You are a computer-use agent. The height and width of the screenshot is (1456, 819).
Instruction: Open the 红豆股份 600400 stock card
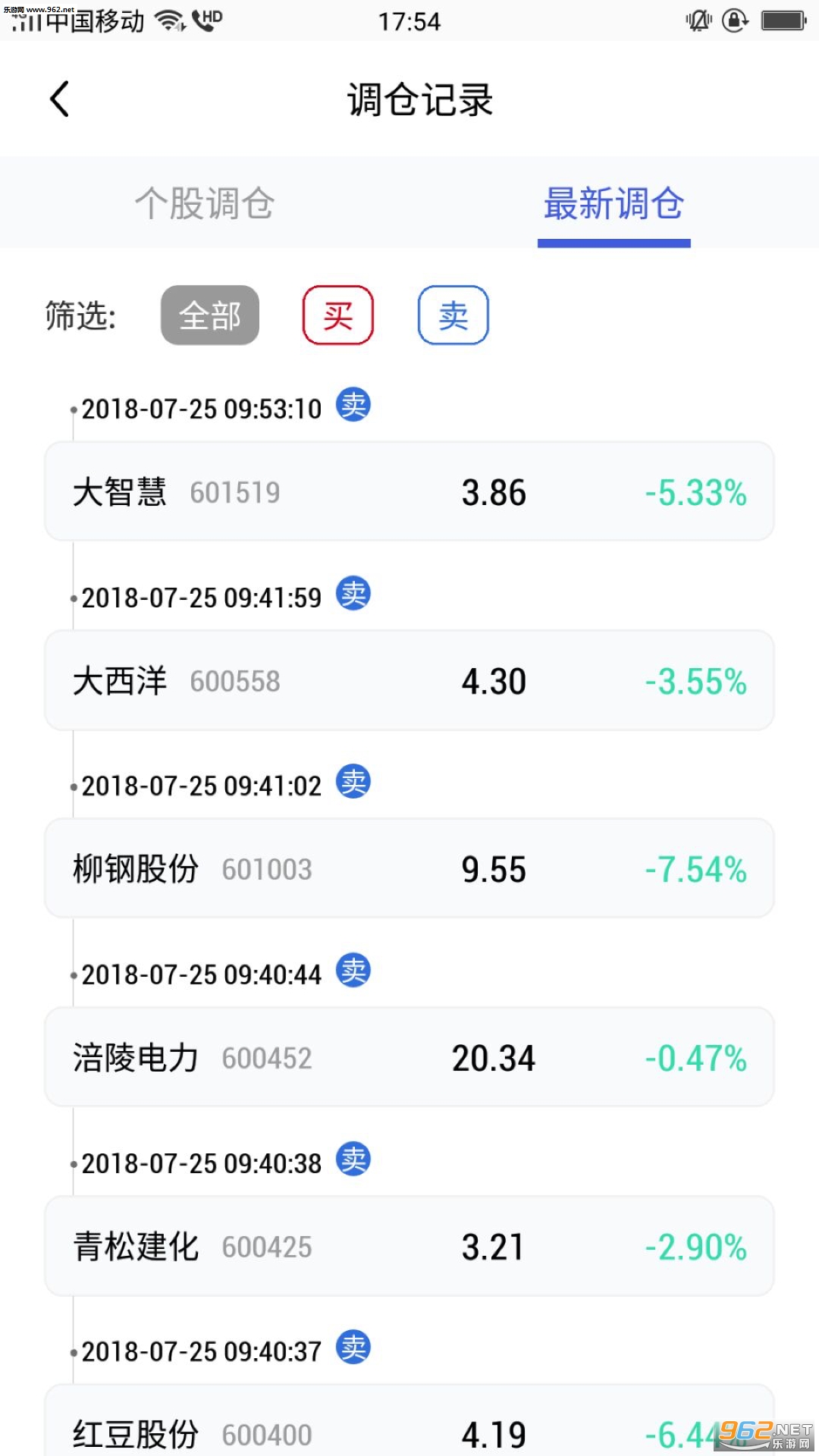(409, 1426)
